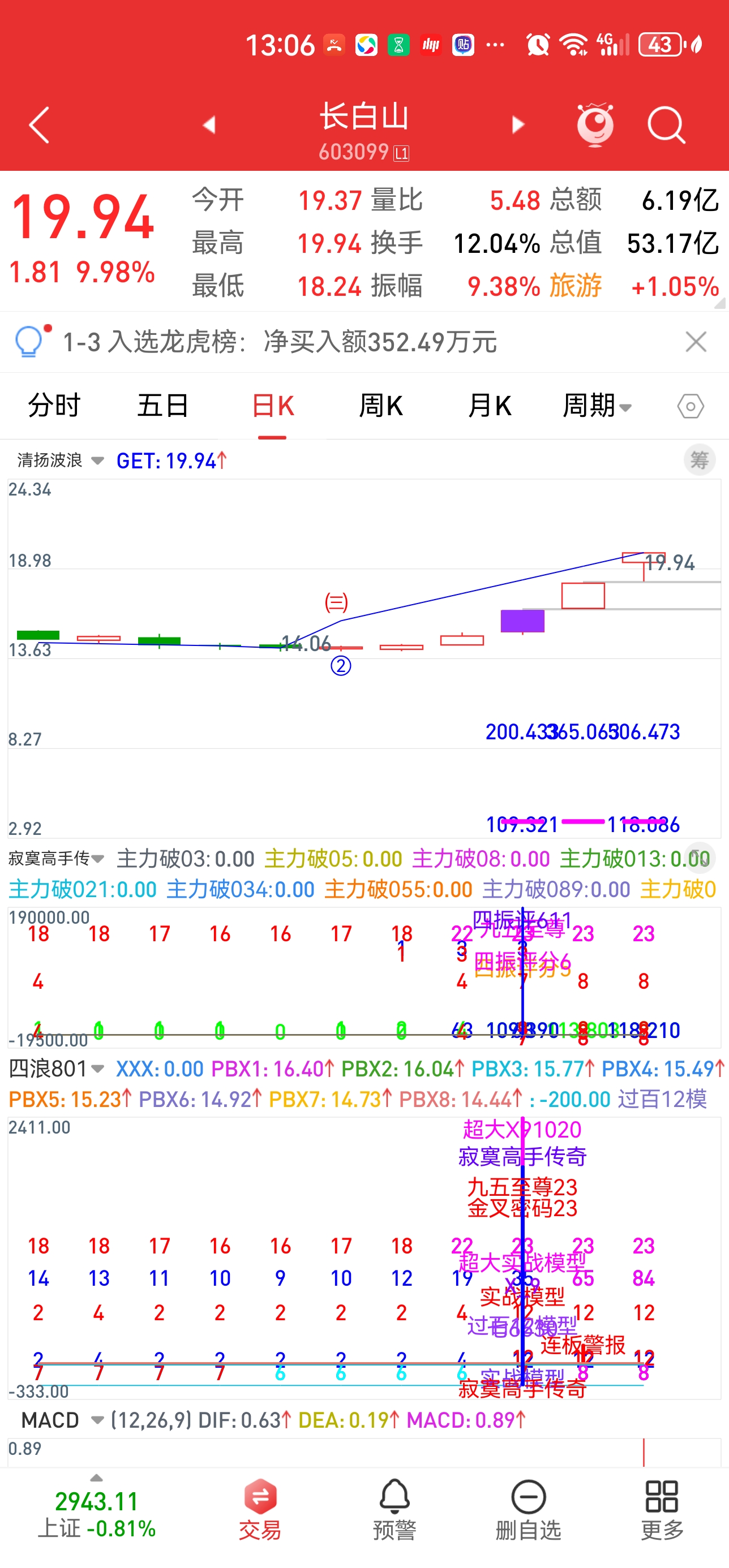This screenshot has height=1568, width=729.
Task: Set a price alert via 预警
Action: (394, 1510)
